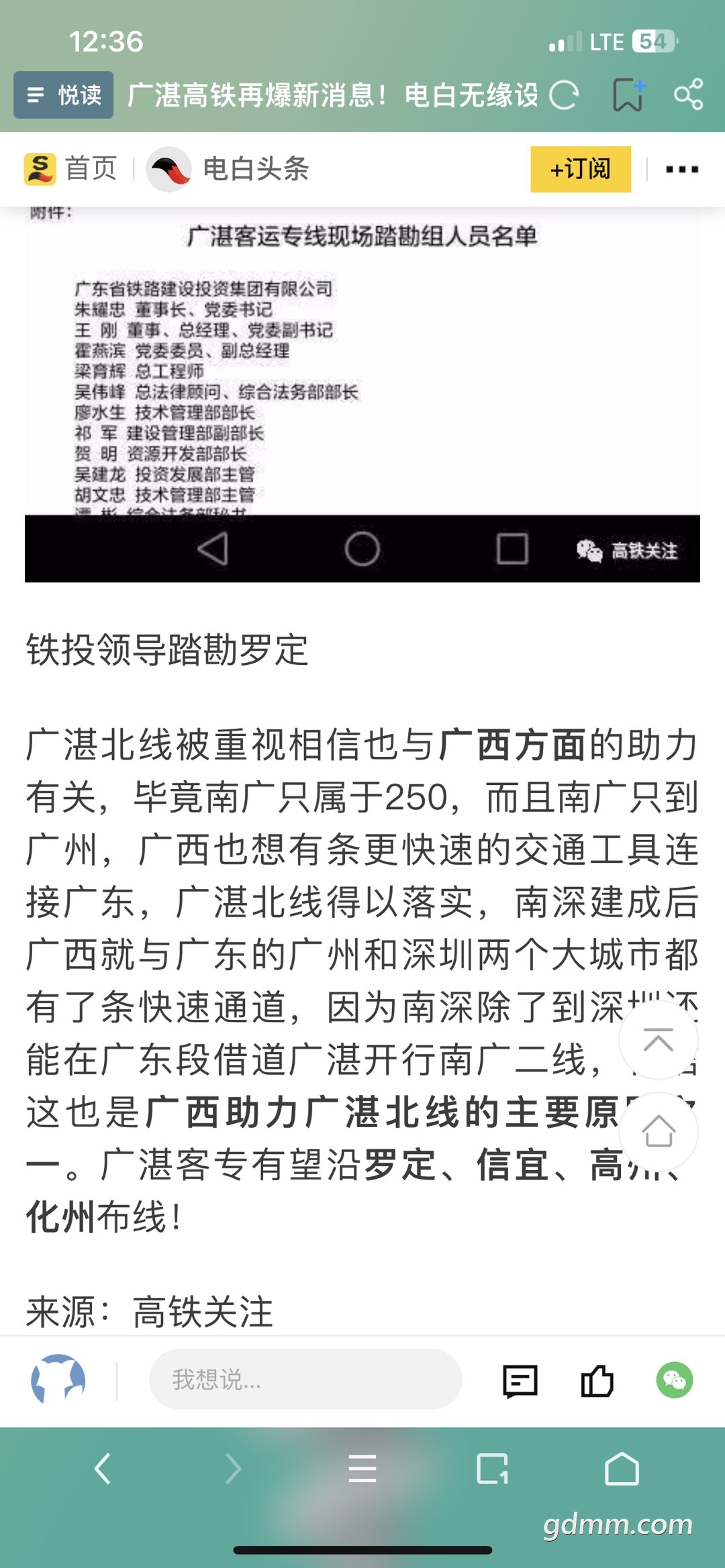
Task: Like this article with the thumbs-up
Action: pyautogui.click(x=597, y=1381)
